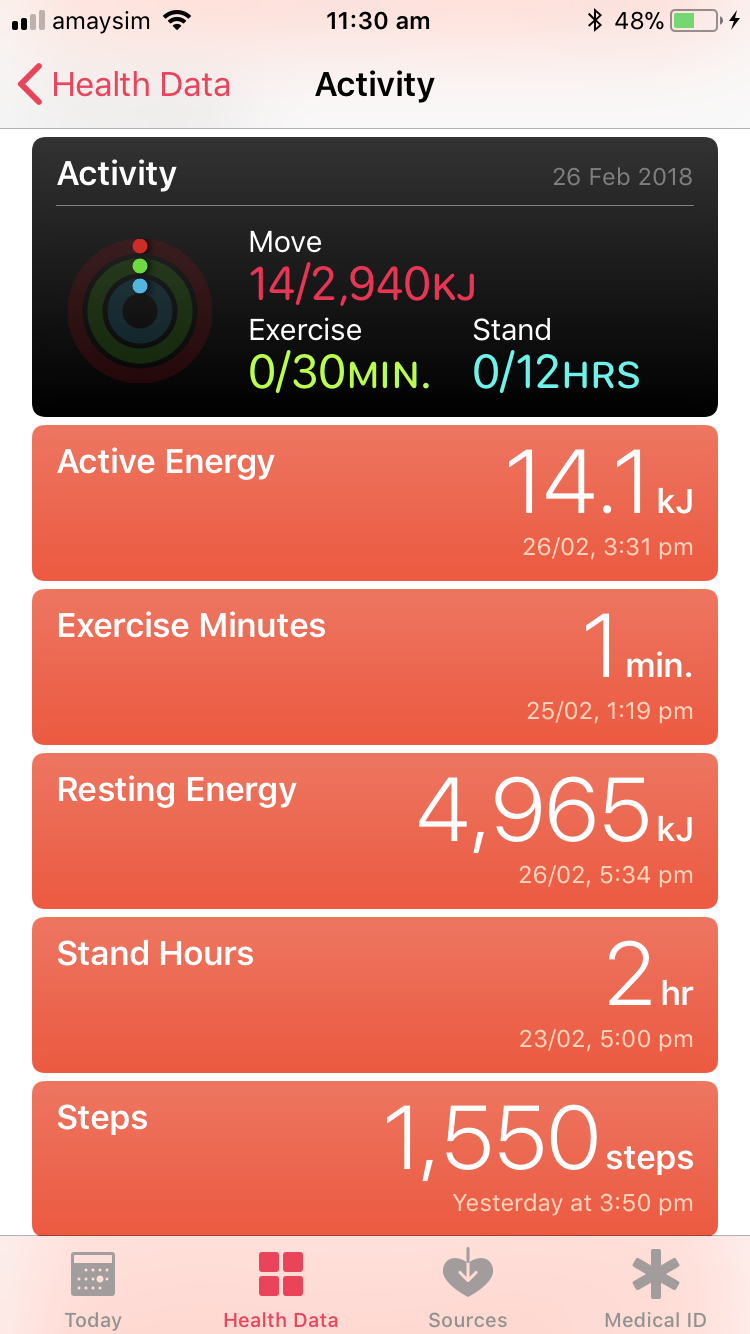Switch to the Today tab
This screenshot has width=750, height=1334.
93,1289
